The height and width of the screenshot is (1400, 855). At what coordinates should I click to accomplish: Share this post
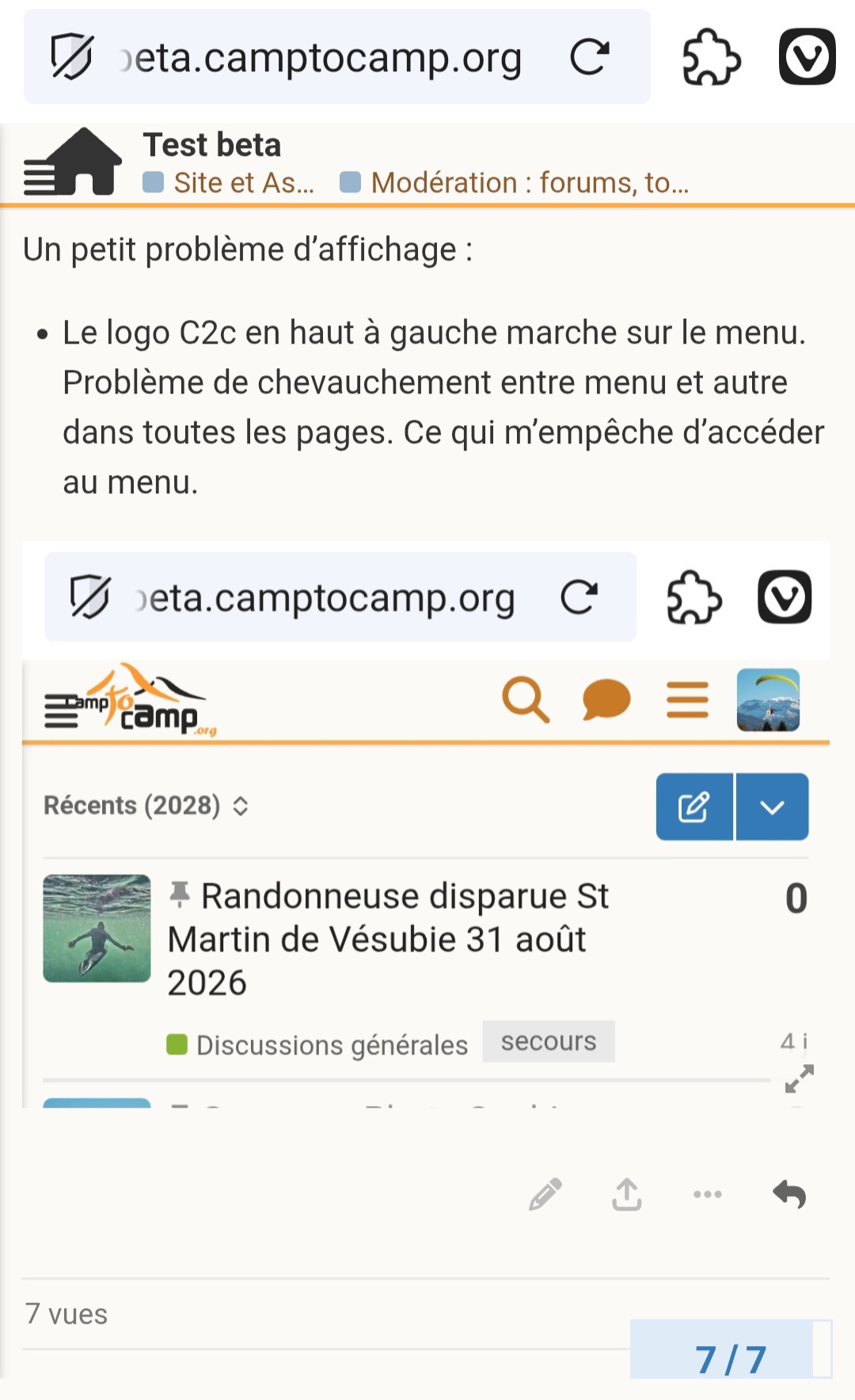coord(626,1195)
